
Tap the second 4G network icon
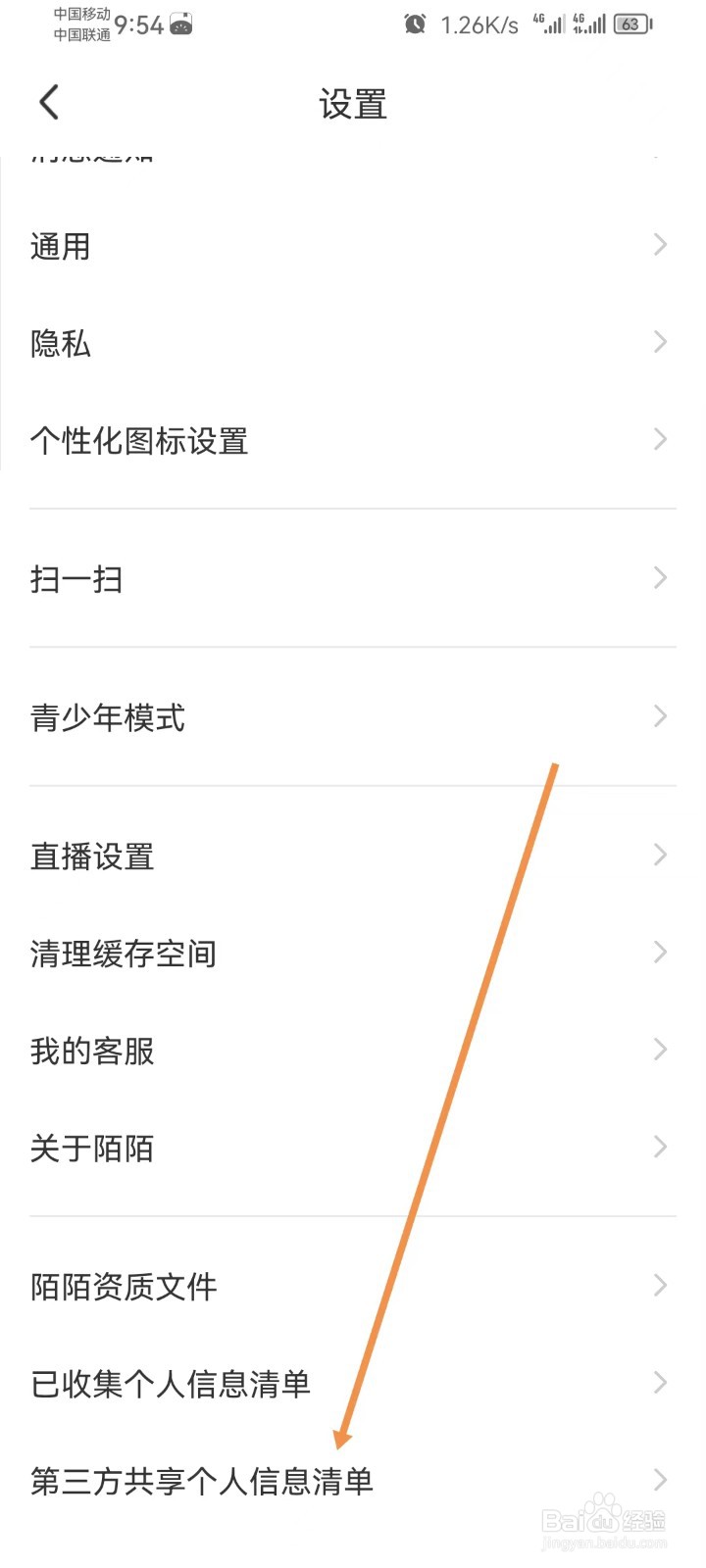(x=589, y=22)
